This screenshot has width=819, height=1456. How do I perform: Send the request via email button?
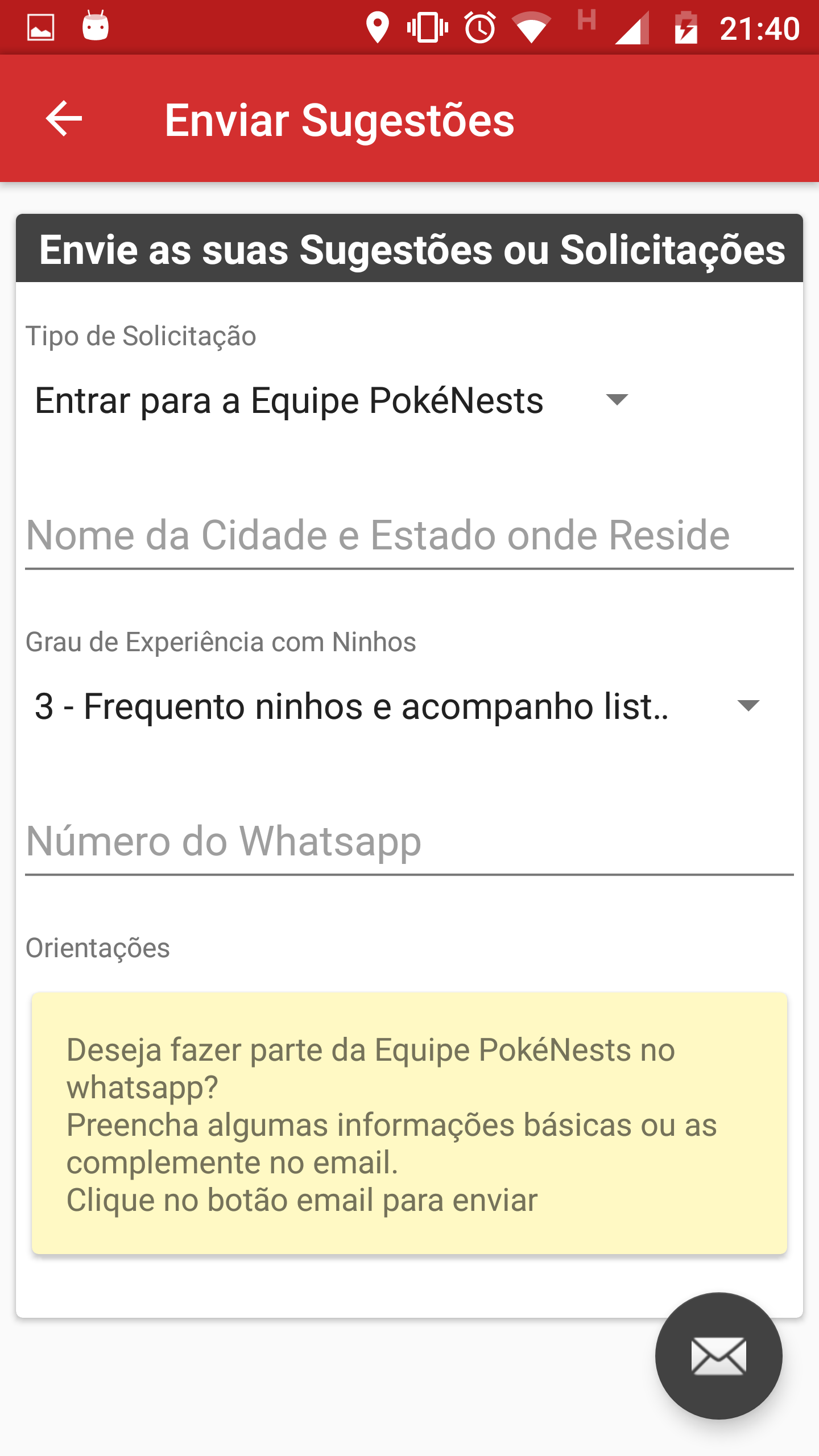[x=718, y=1356]
